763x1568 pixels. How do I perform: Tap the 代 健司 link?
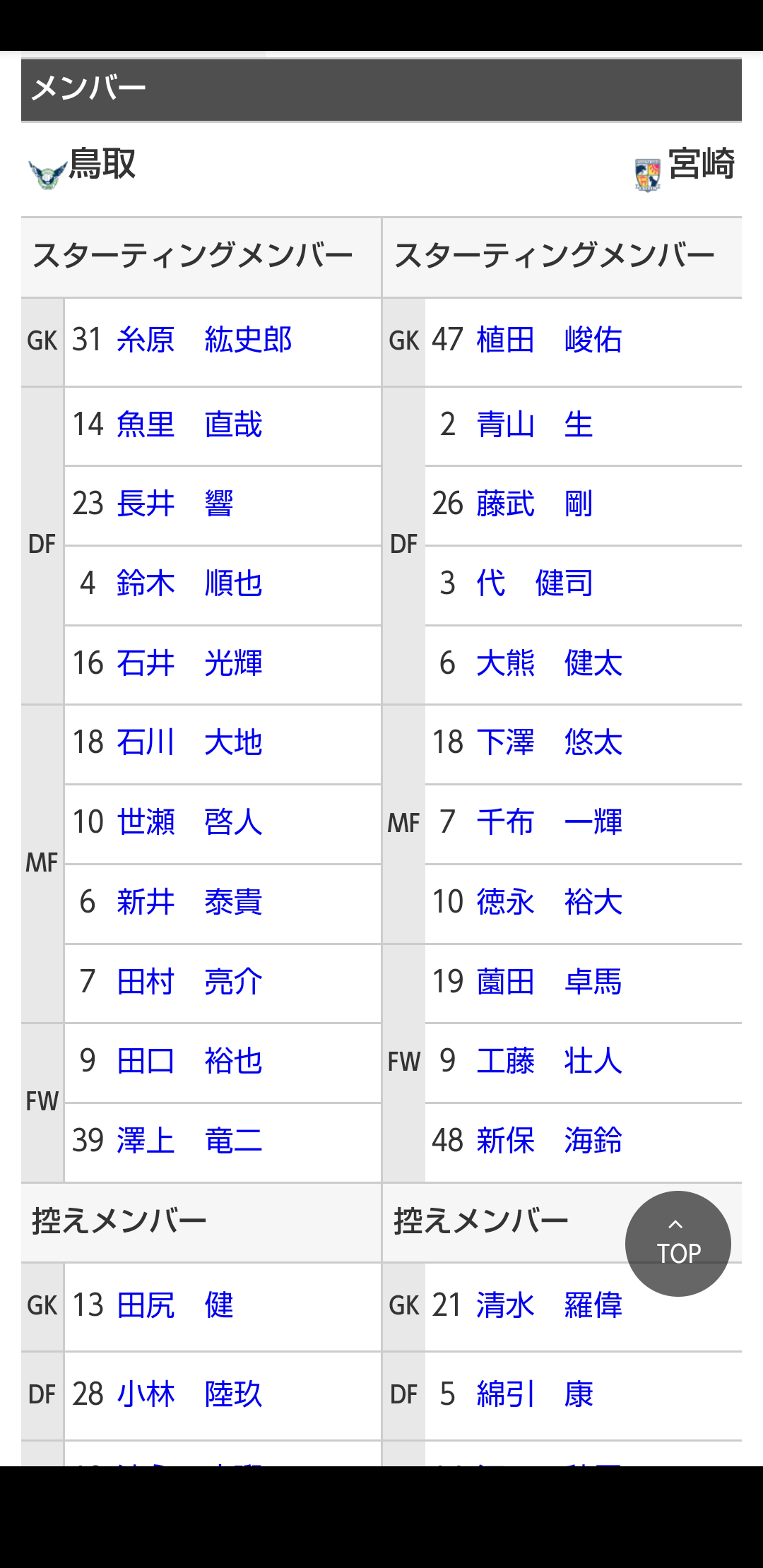coord(534,583)
